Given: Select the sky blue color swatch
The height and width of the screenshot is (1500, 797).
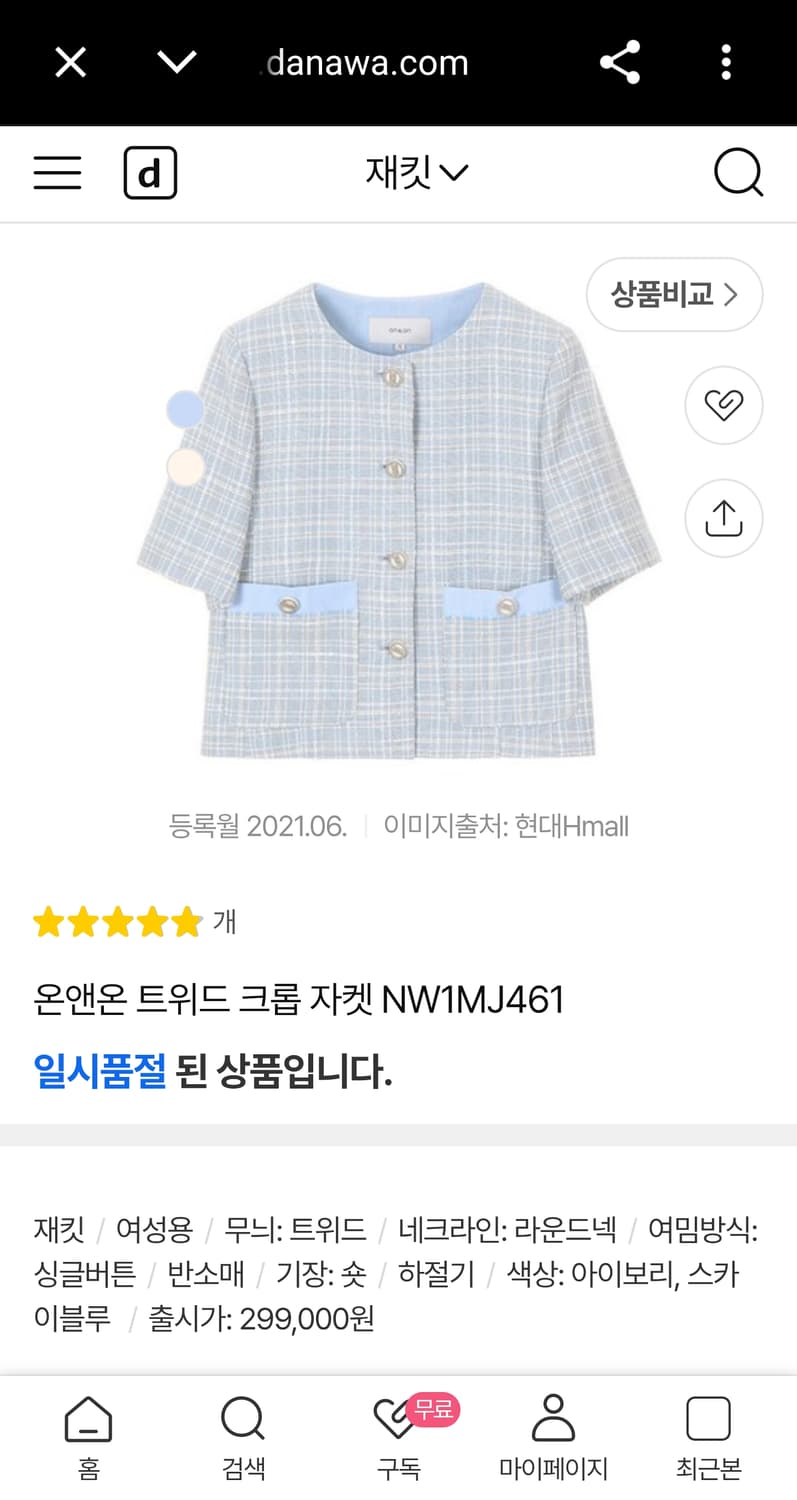Looking at the screenshot, I should pos(185,409).
